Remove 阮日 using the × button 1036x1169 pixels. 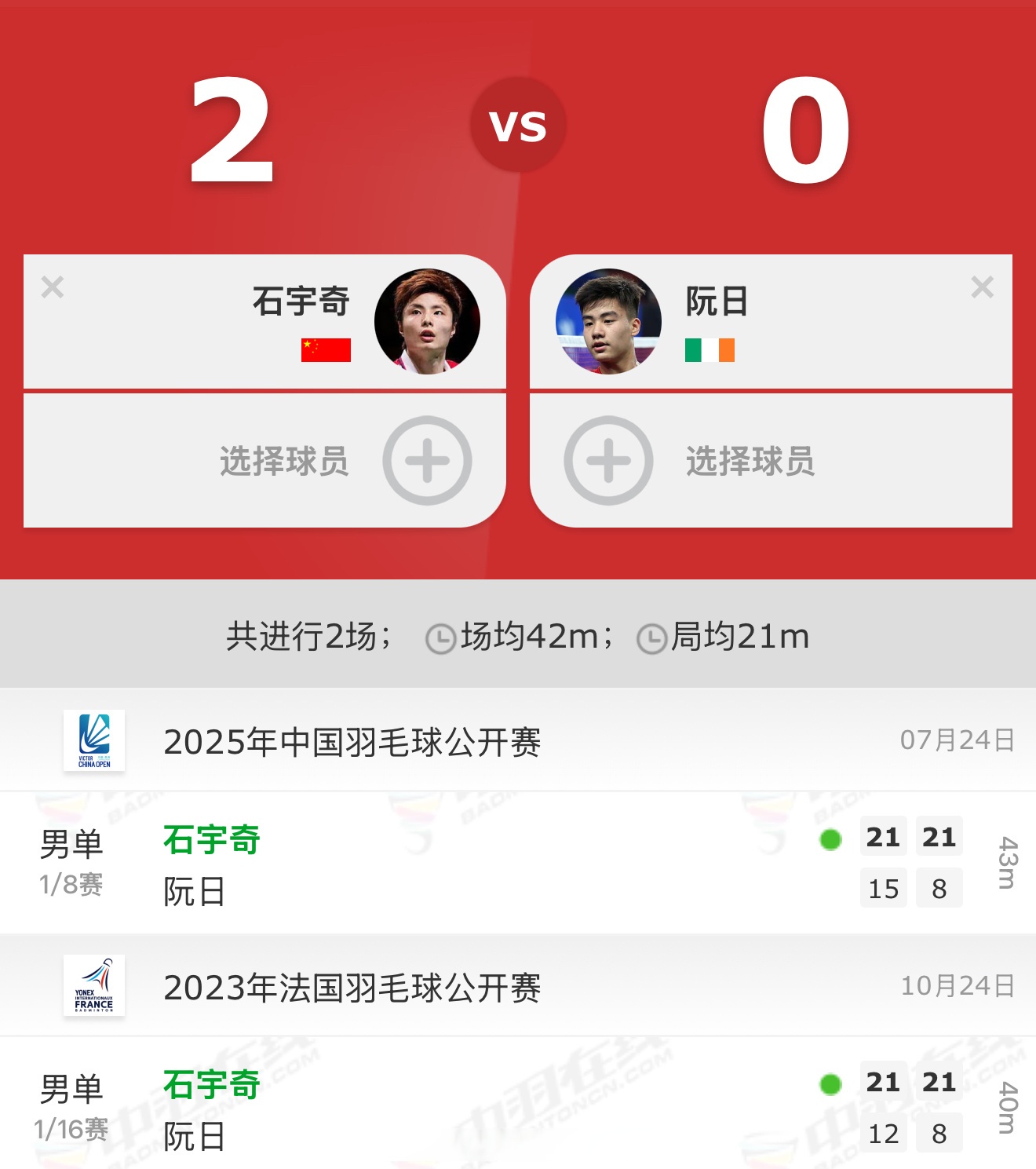click(x=983, y=288)
